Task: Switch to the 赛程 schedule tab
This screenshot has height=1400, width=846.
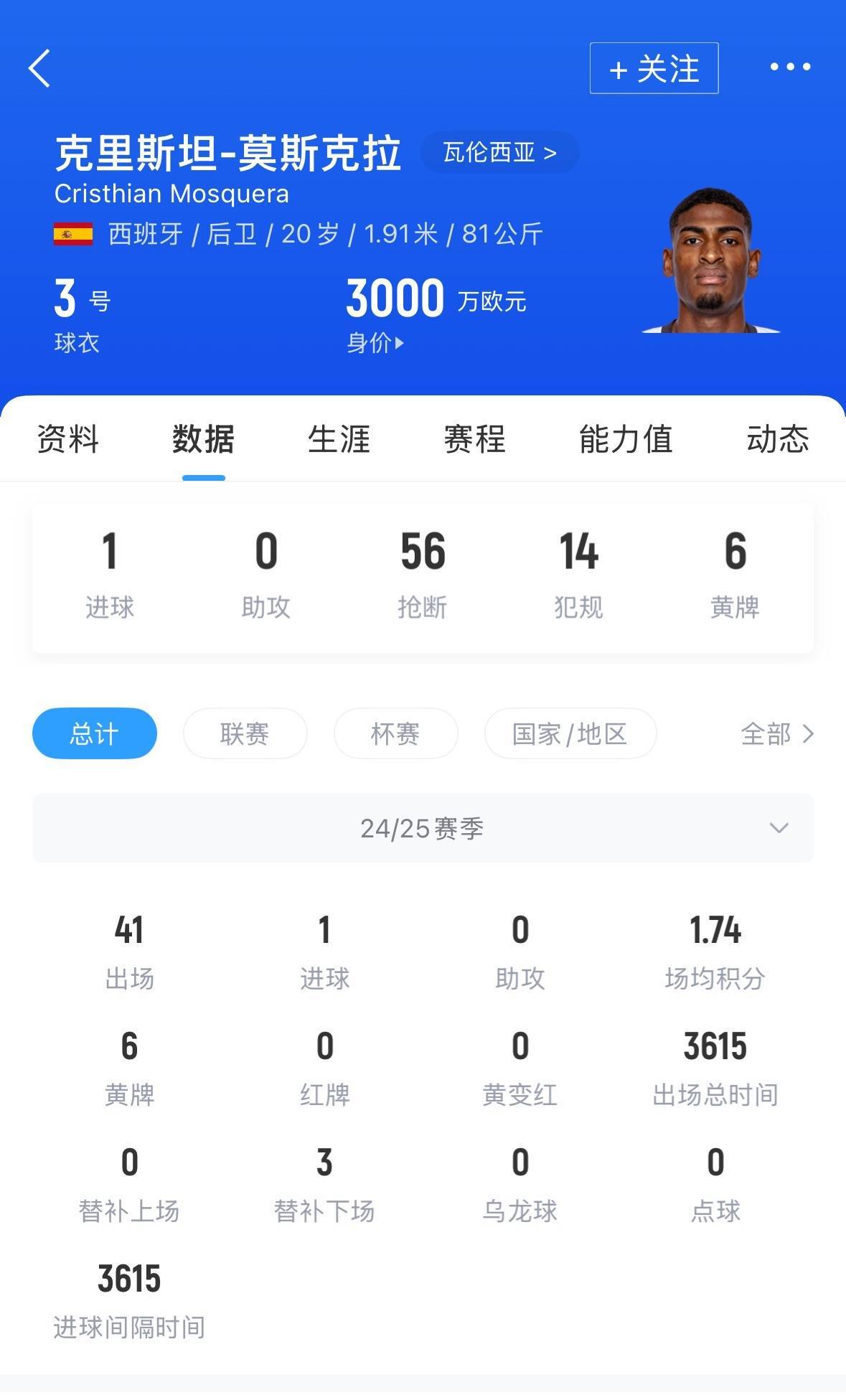Action: 474,439
